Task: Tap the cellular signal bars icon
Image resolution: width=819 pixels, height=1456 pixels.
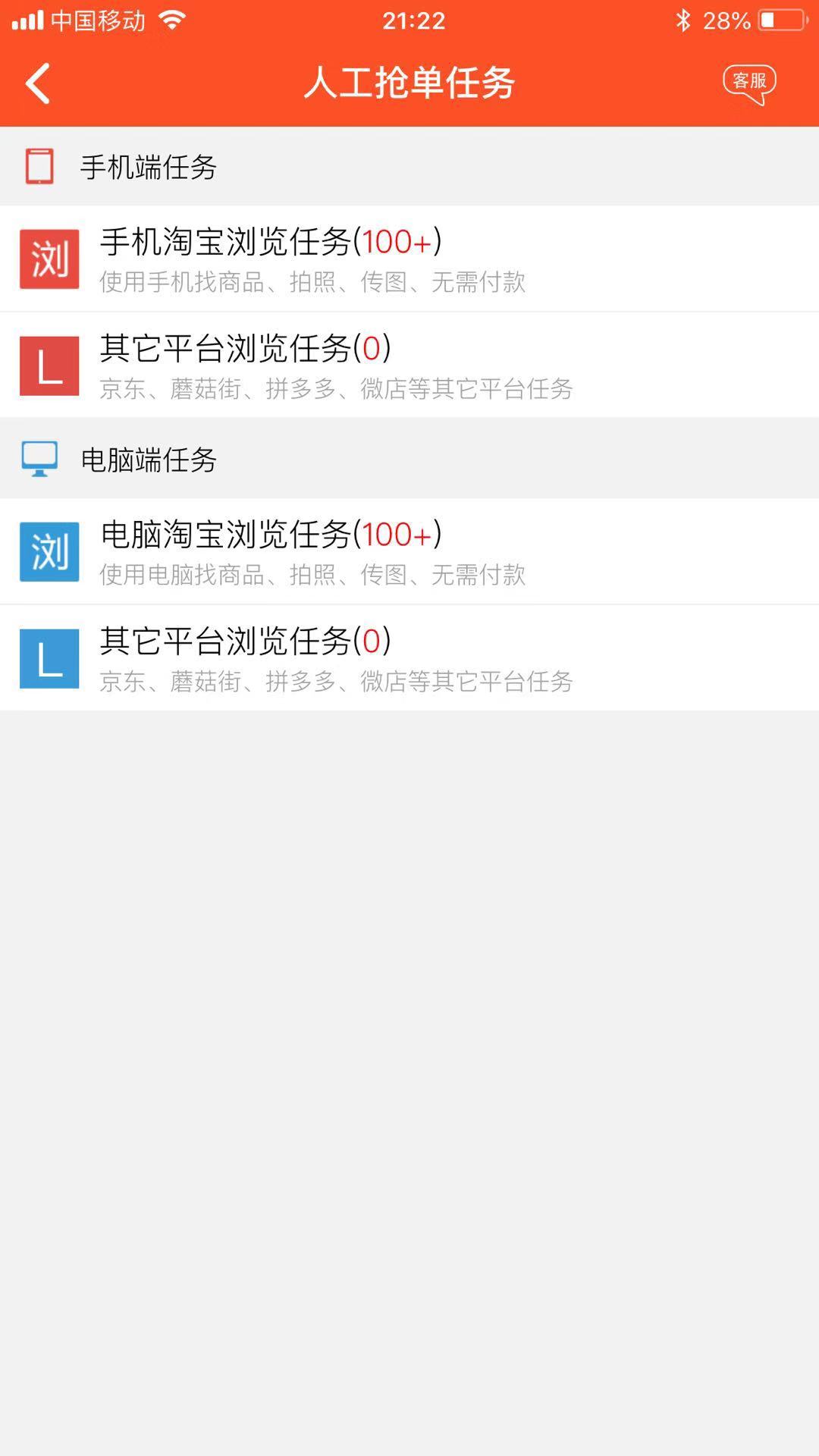Action: tap(30, 20)
